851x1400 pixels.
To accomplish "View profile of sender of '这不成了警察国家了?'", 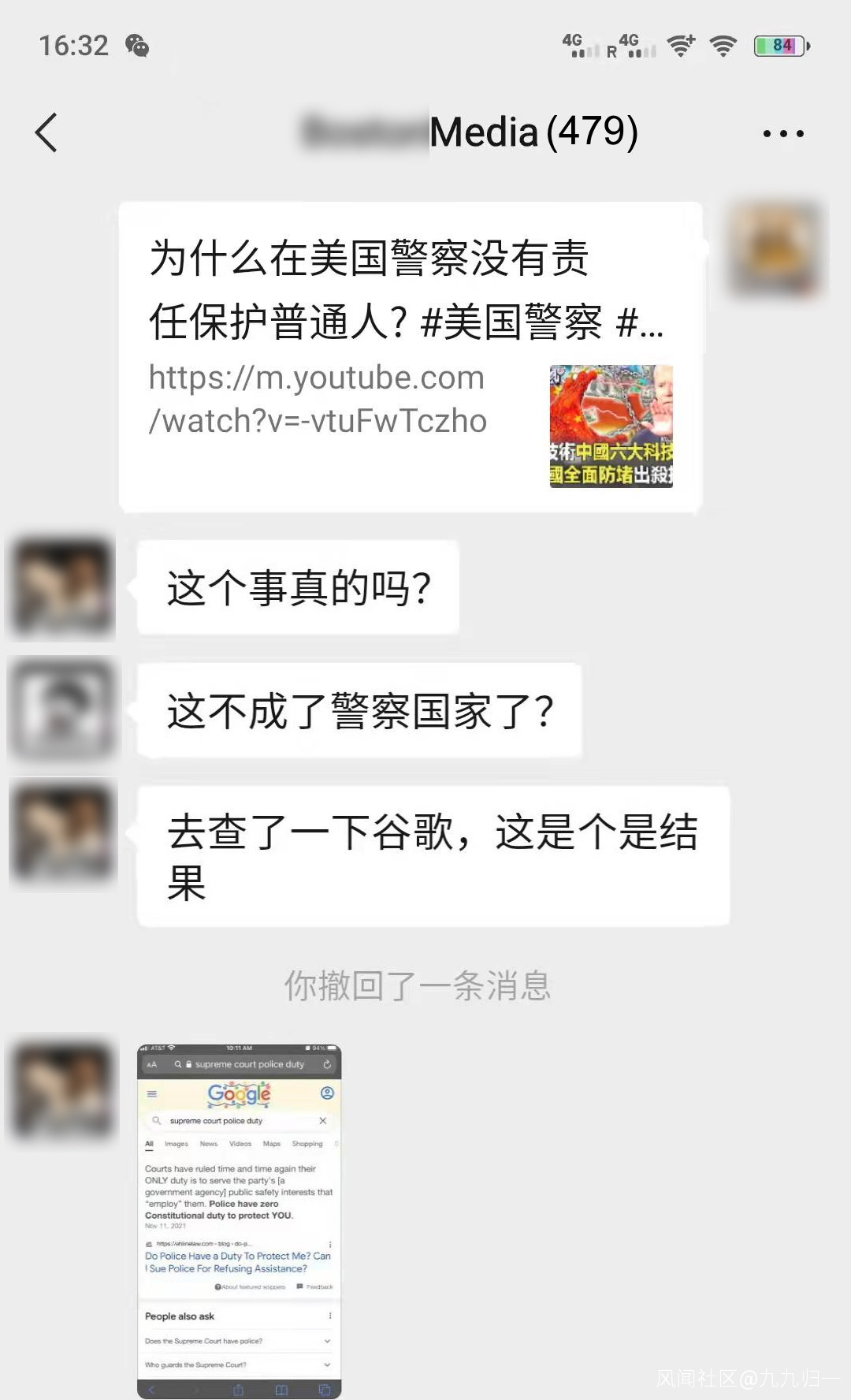I will coord(61,709).
